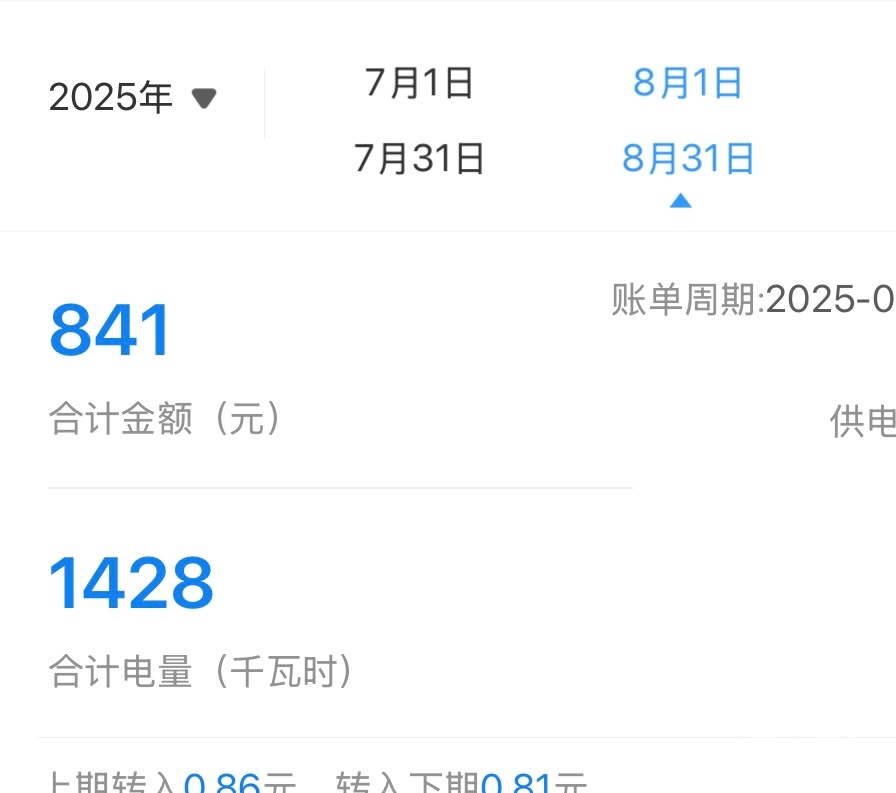Image resolution: width=896 pixels, height=793 pixels.
Task: Open the 2025年 year dropdown
Action: (x=132, y=98)
